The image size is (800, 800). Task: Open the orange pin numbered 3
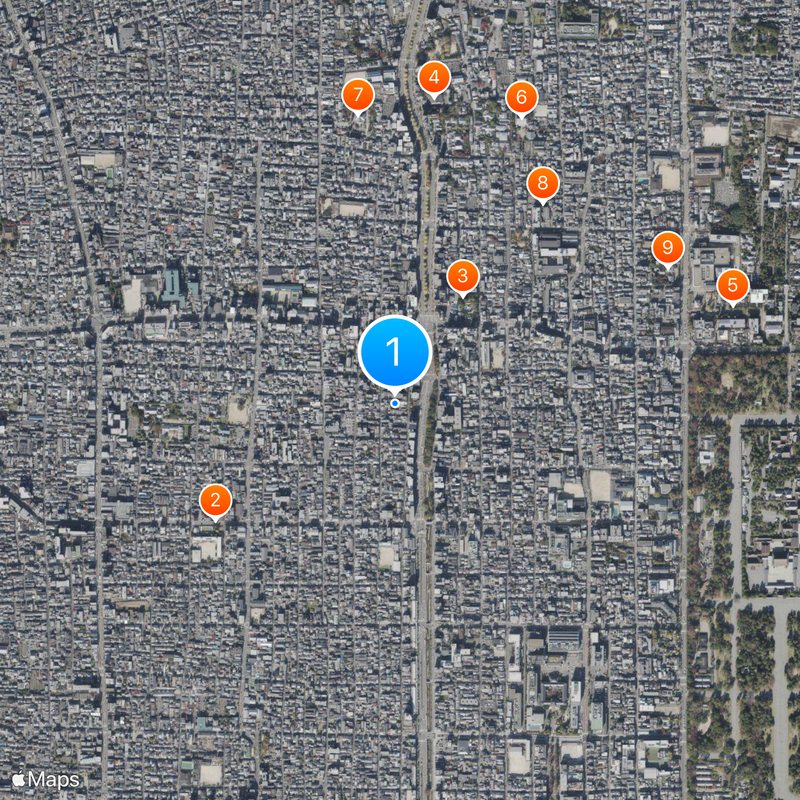tap(462, 276)
